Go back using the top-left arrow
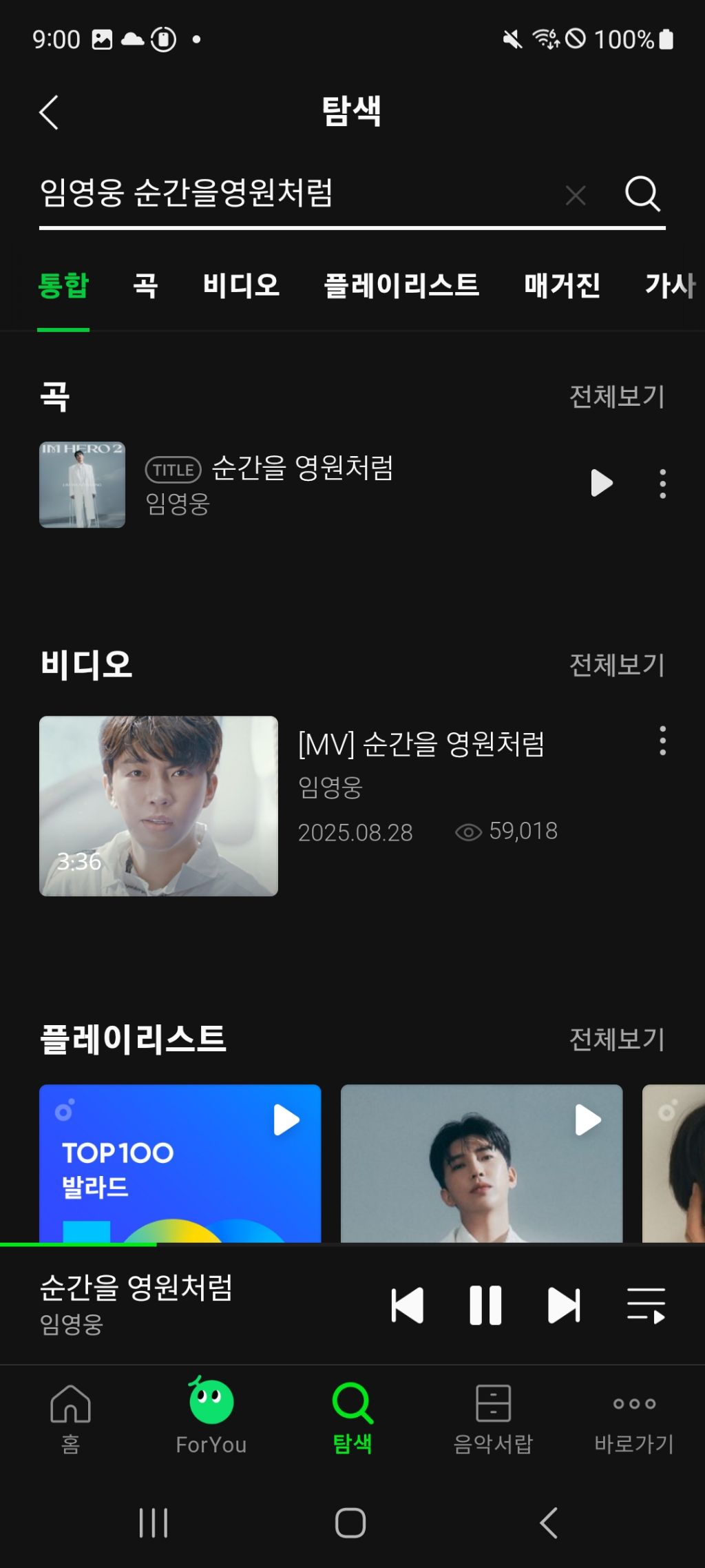The image size is (705, 1568). tap(49, 113)
